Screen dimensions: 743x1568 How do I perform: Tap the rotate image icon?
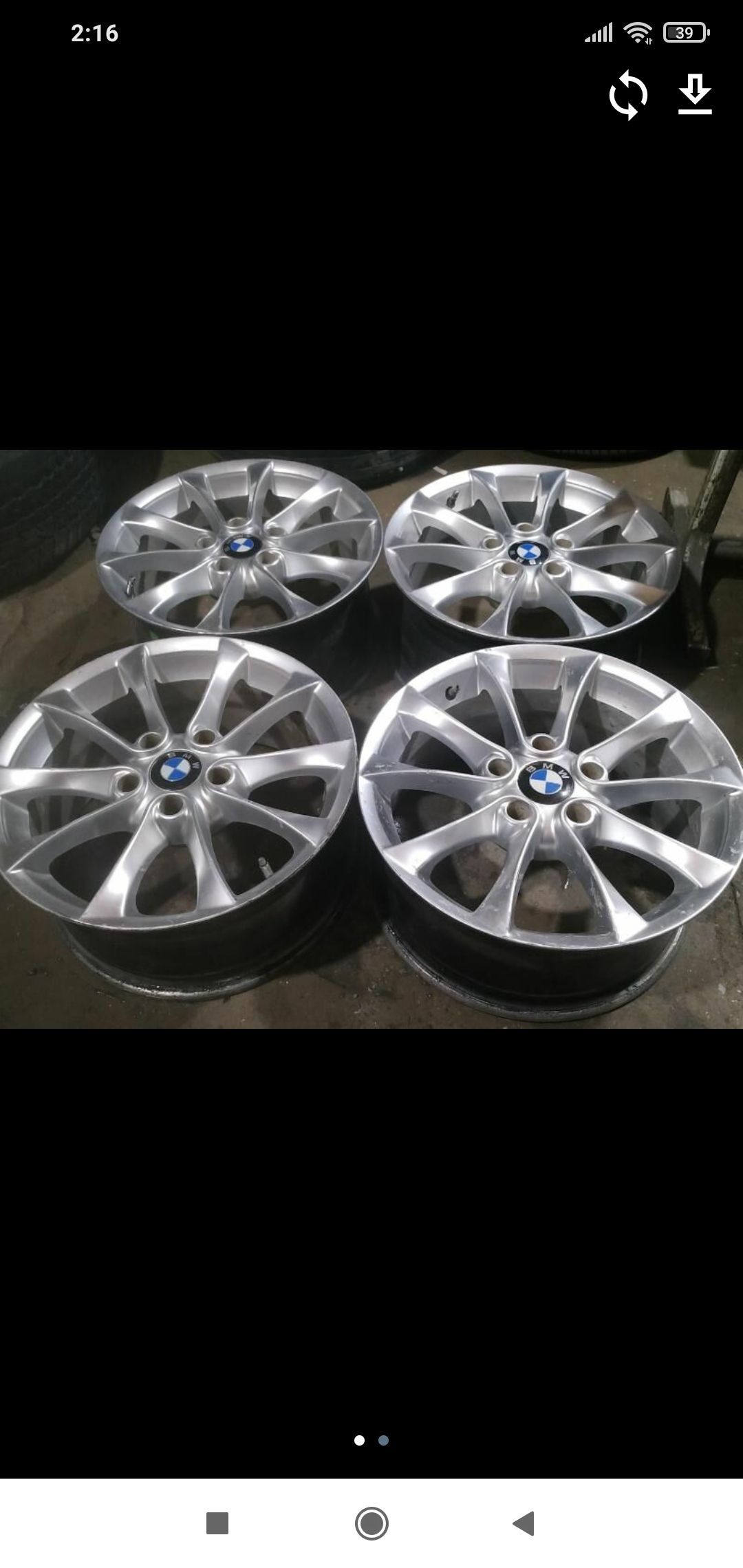click(x=628, y=96)
